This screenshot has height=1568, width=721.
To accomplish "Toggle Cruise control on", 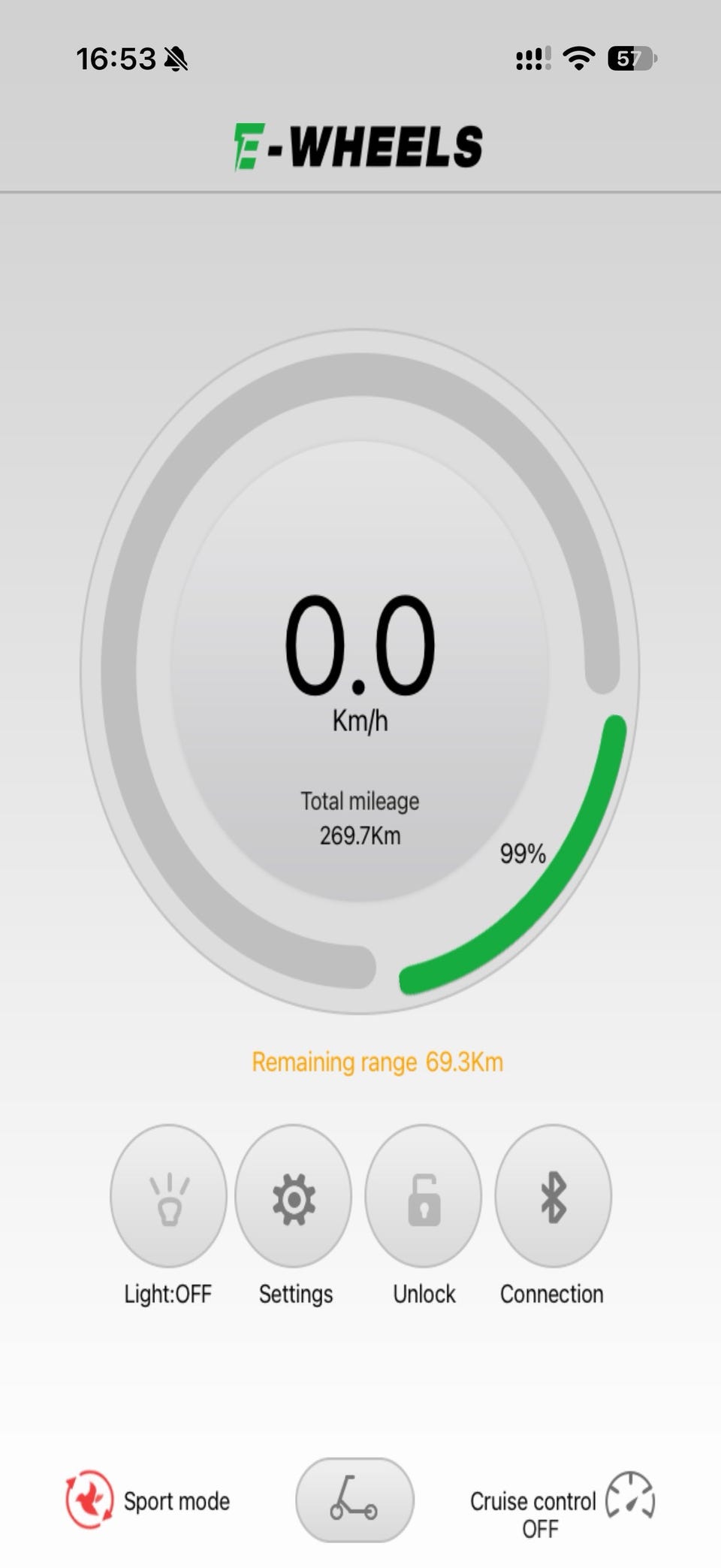I will coord(562,1506).
